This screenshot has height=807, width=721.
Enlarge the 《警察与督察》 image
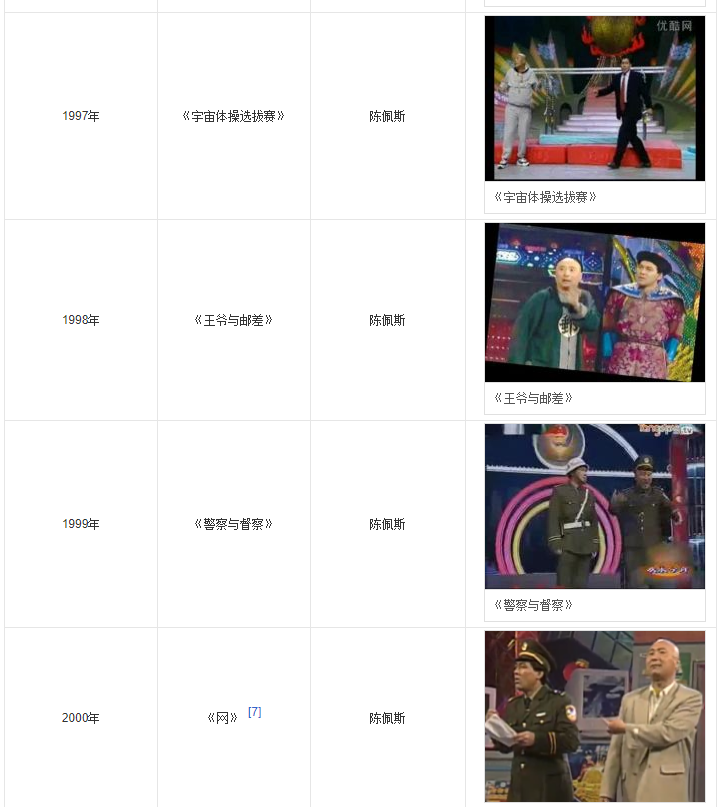[x=594, y=506]
